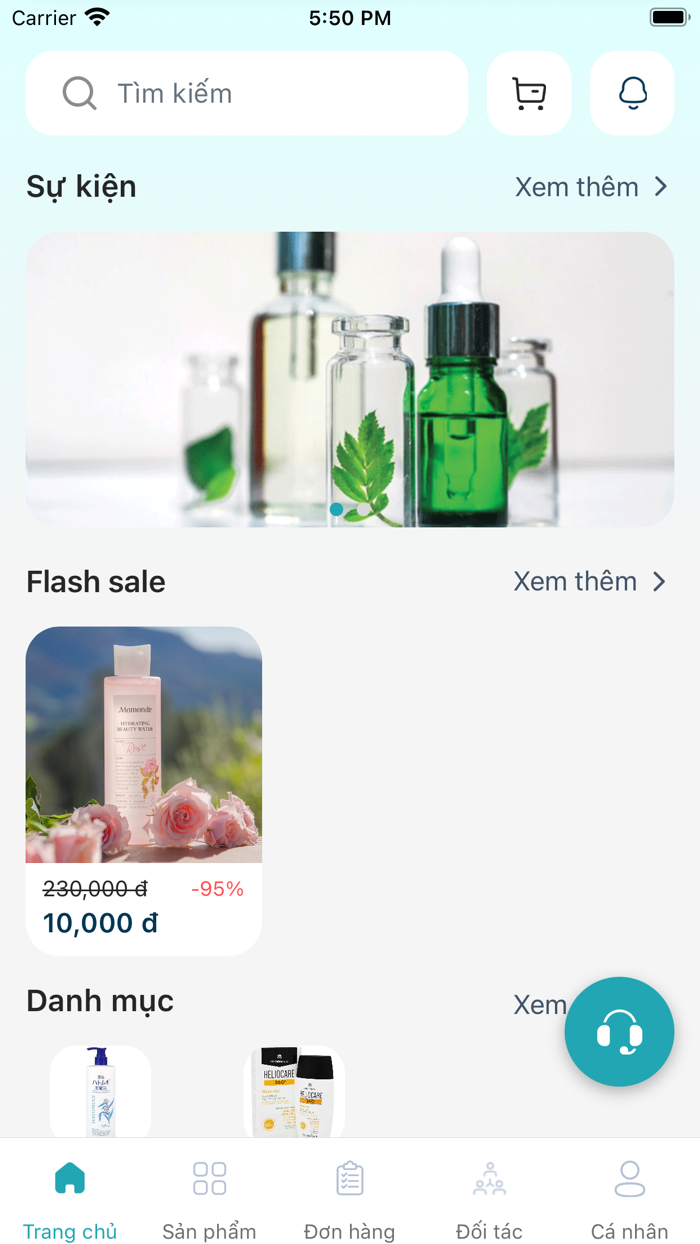Image resolution: width=700 pixels, height=1244 pixels.
Task: Open the Heliocare category tile
Action: point(294,1092)
